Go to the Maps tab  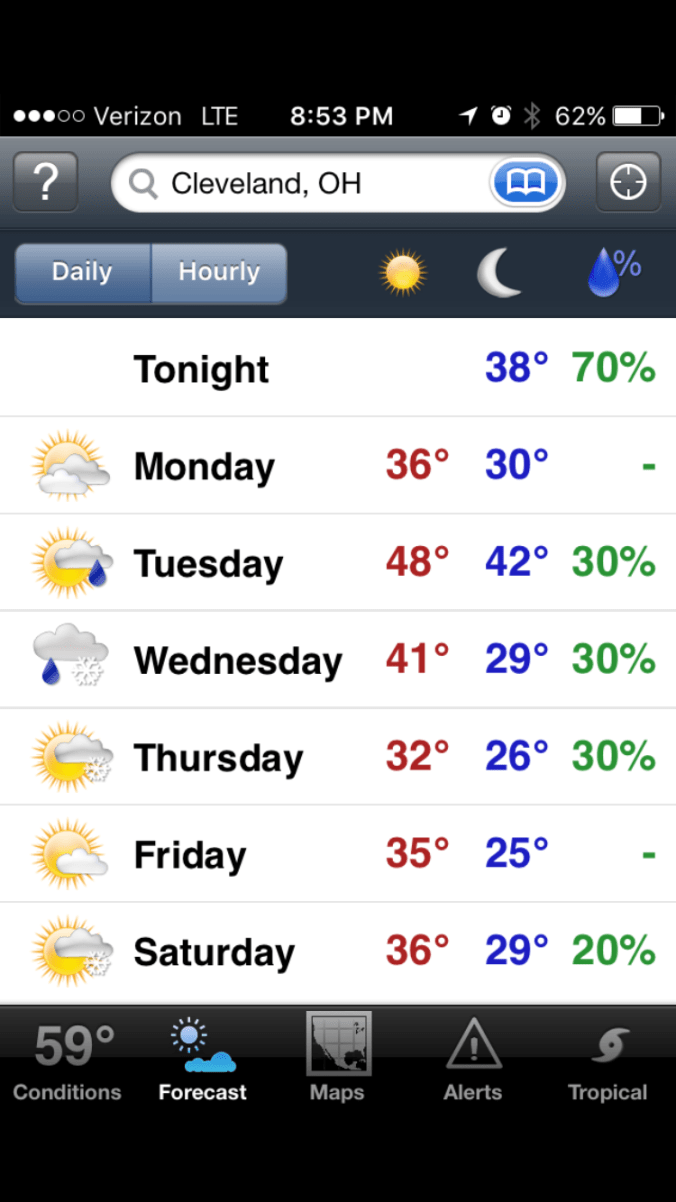(338, 1062)
